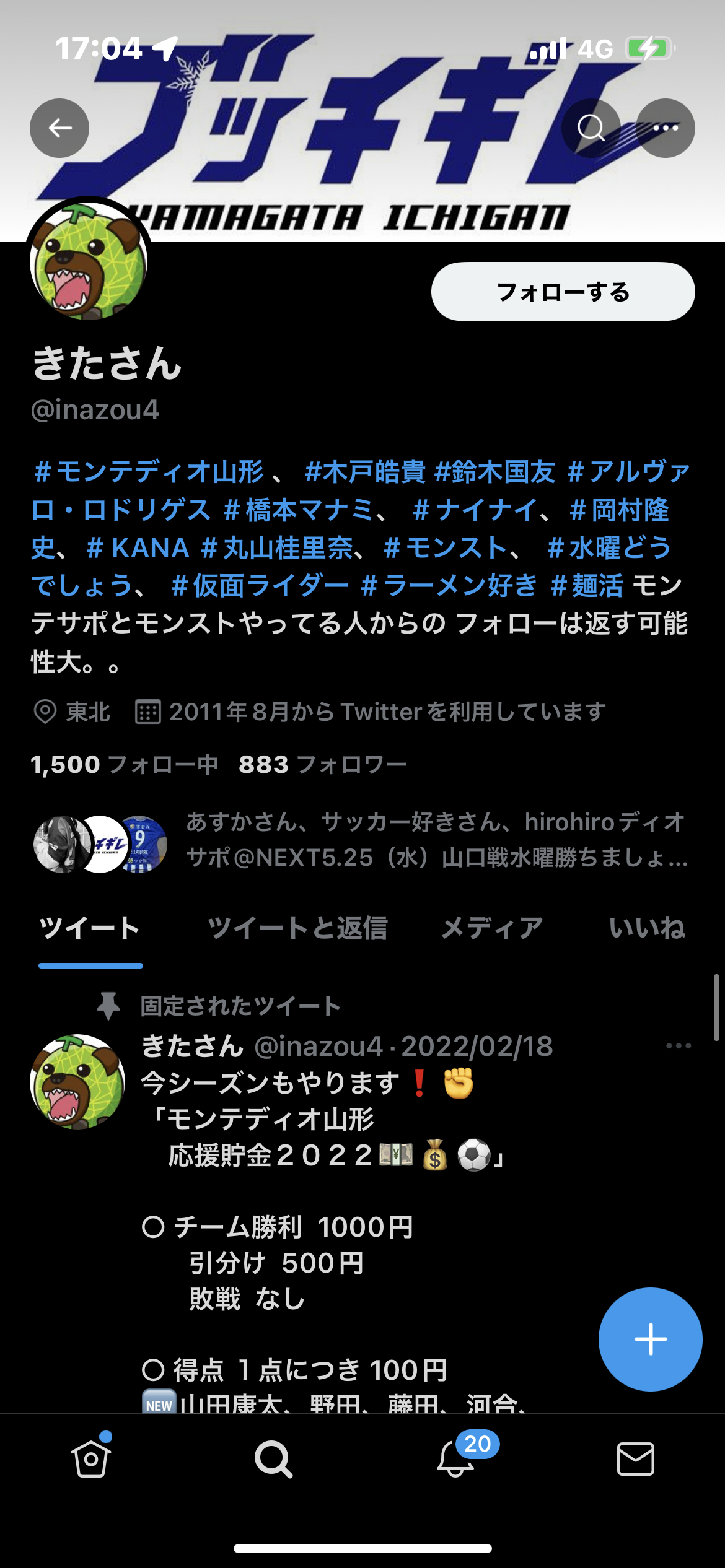725x1568 pixels.
Task: Open the #木戸皓貴 hashtag
Action: pos(364,472)
